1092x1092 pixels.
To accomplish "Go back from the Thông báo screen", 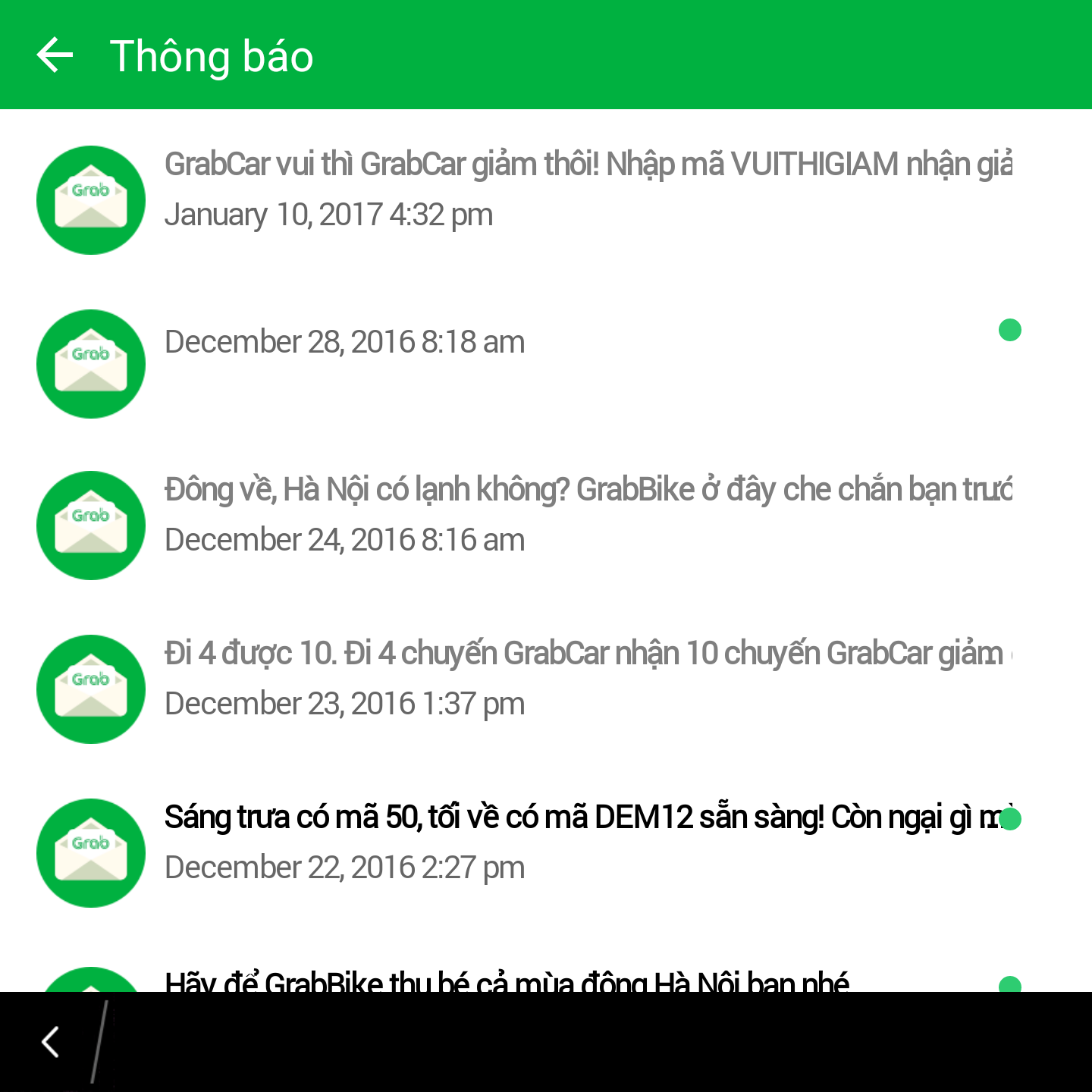I will click(55, 55).
